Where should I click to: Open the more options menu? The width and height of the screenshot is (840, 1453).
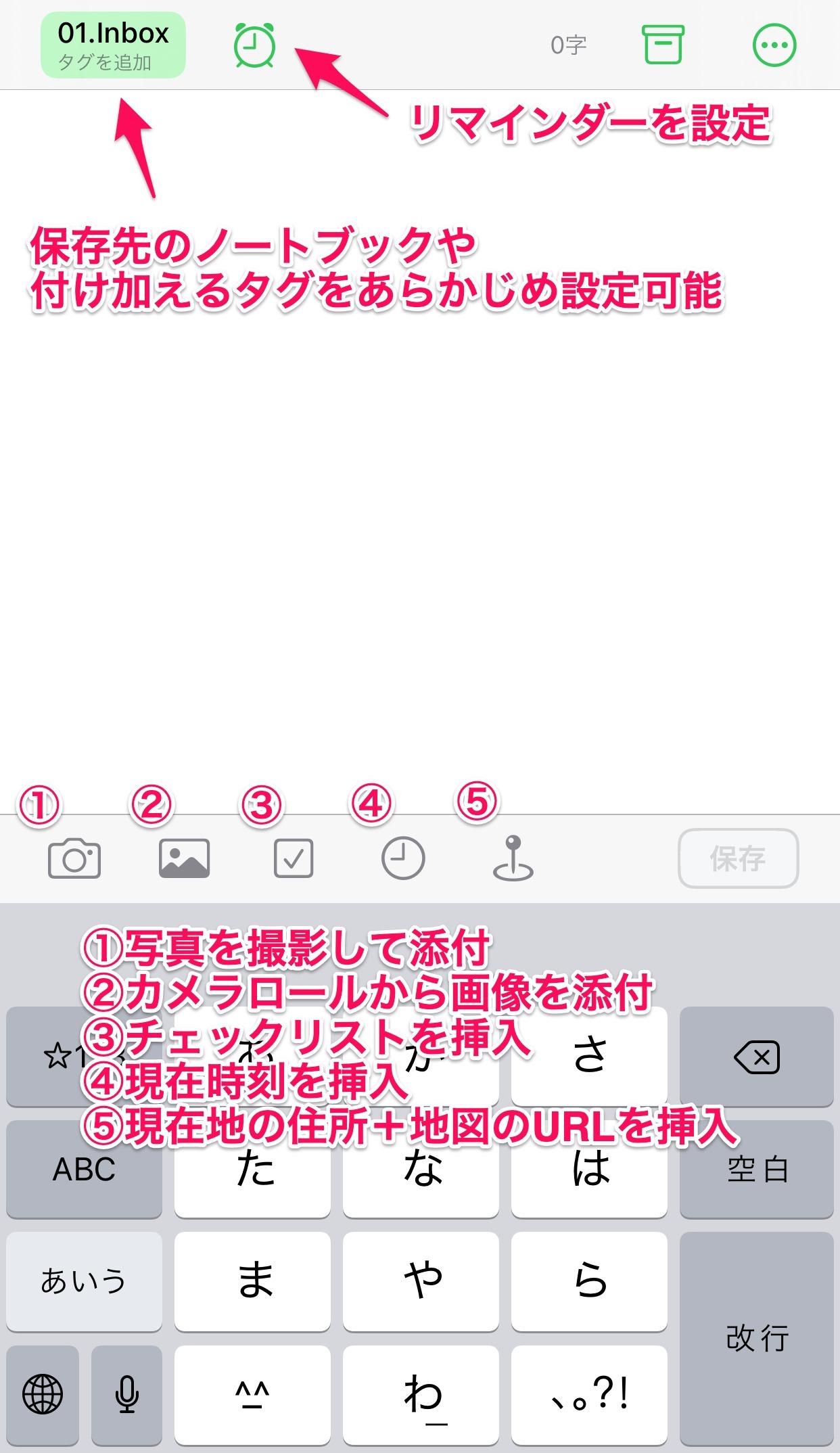(774, 45)
